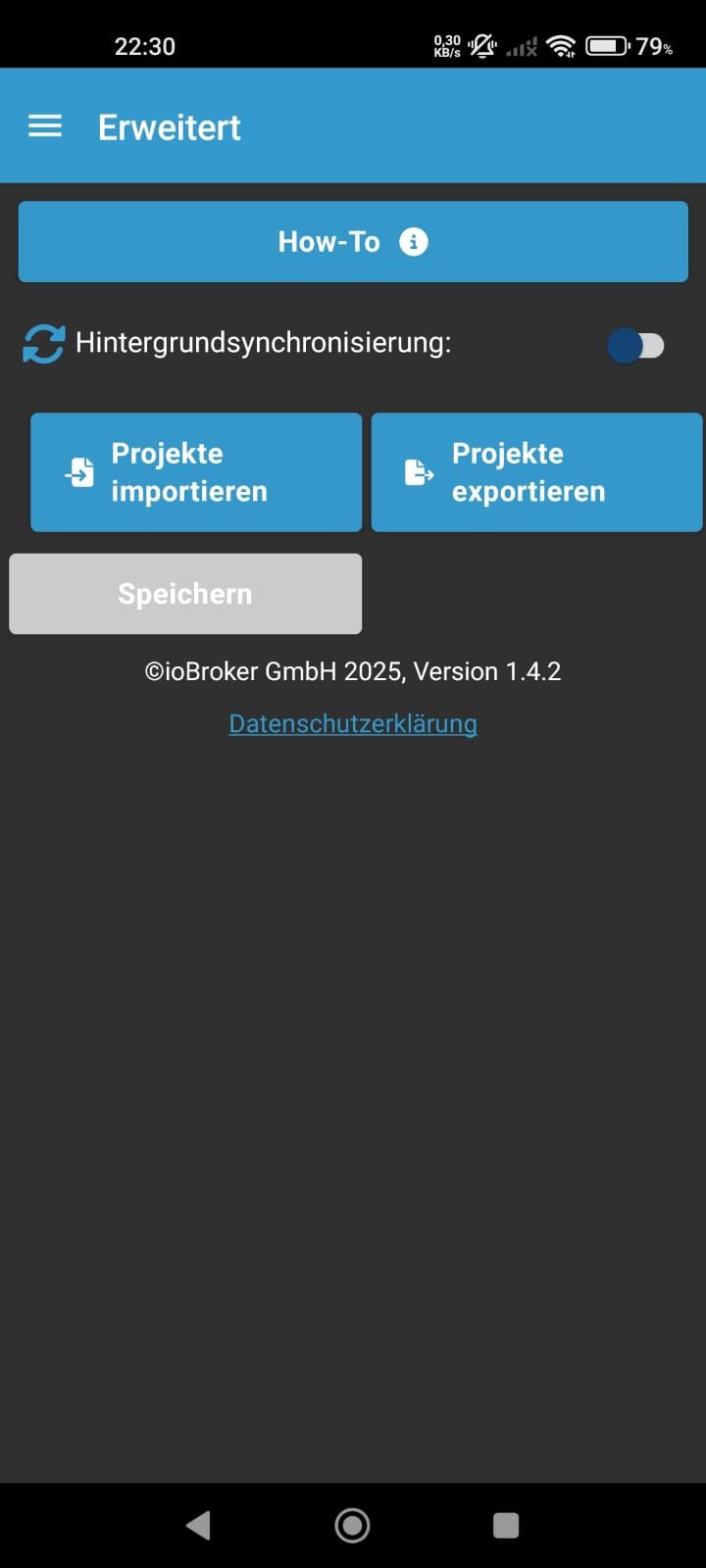This screenshot has height=1568, width=706.
Task: Toggle the switch next to Hintergrundsynchronisierung
Action: click(635, 346)
